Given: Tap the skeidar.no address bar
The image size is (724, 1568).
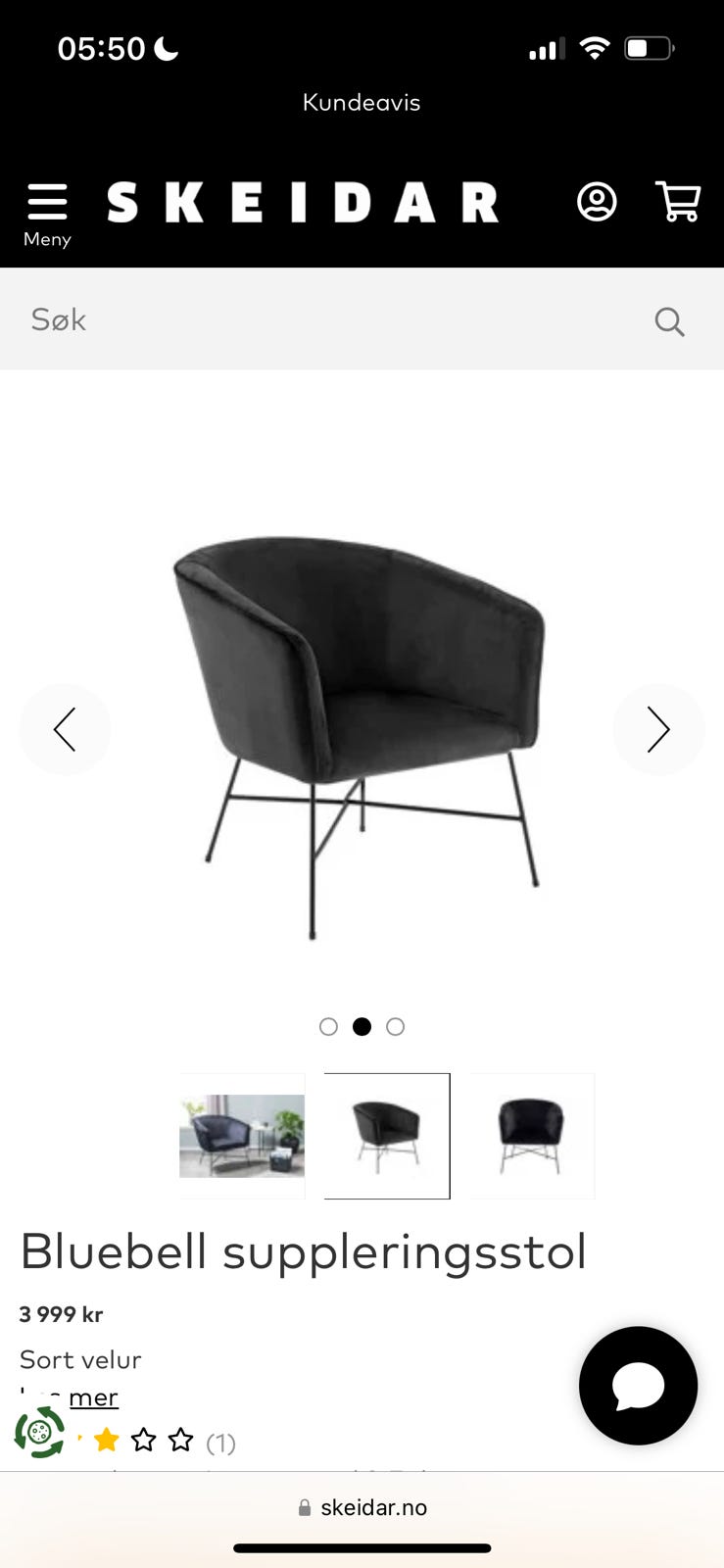Looking at the screenshot, I should (362, 1507).
